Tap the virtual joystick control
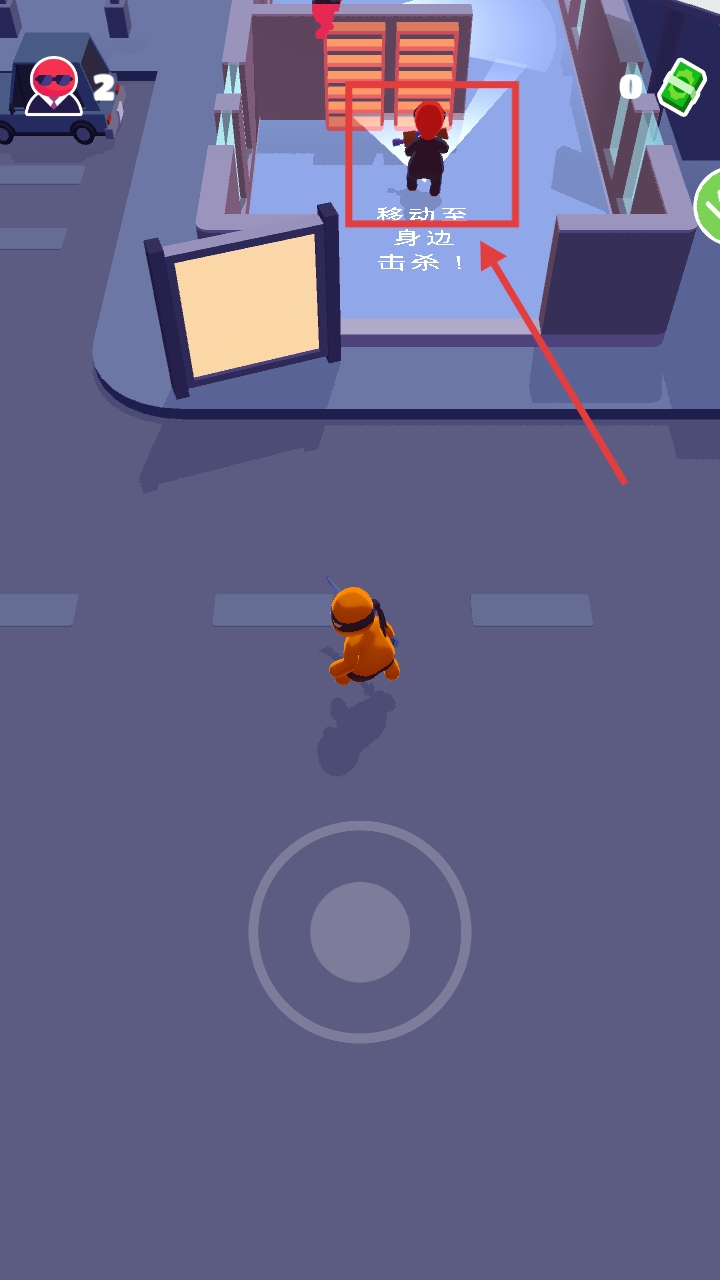 pos(360,931)
